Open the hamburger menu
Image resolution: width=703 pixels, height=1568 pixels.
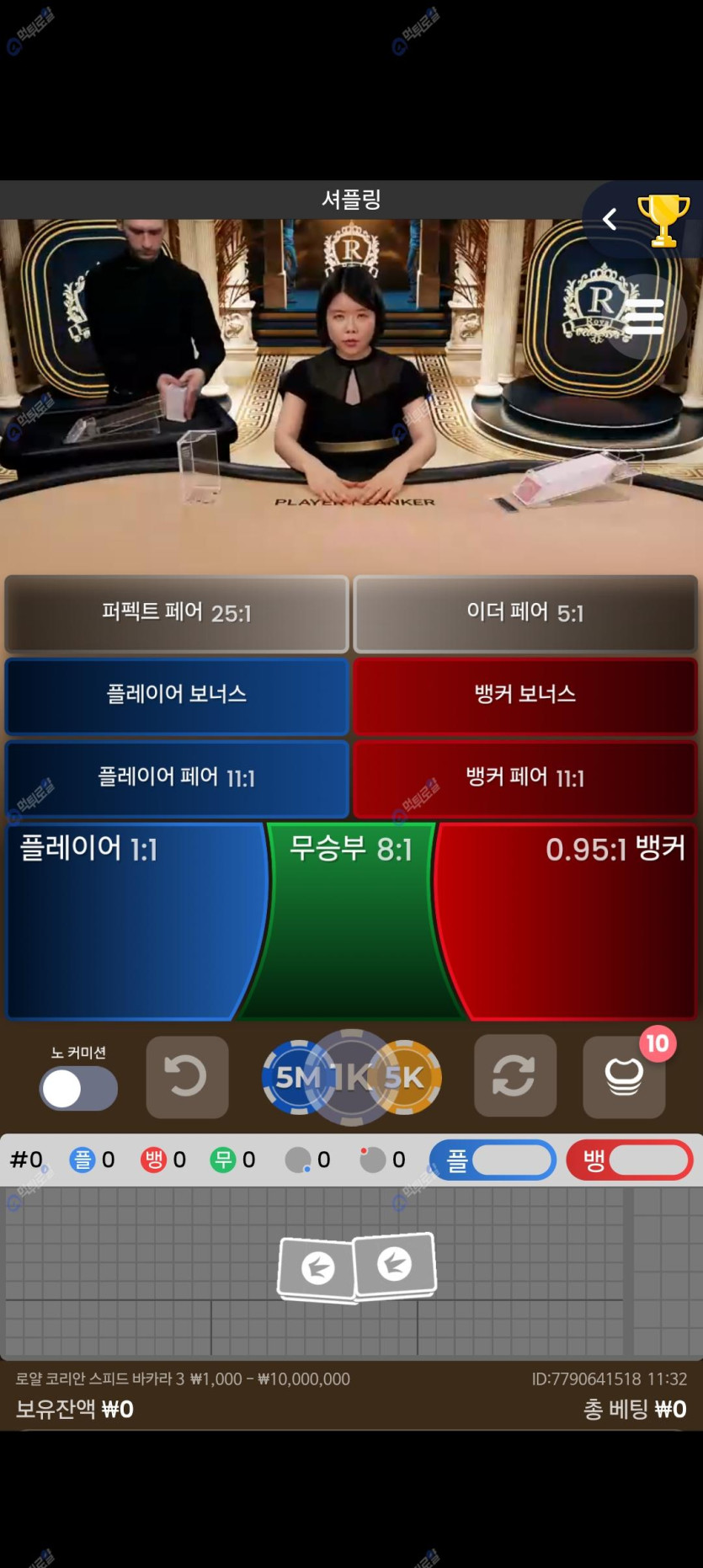pyautogui.click(x=645, y=317)
